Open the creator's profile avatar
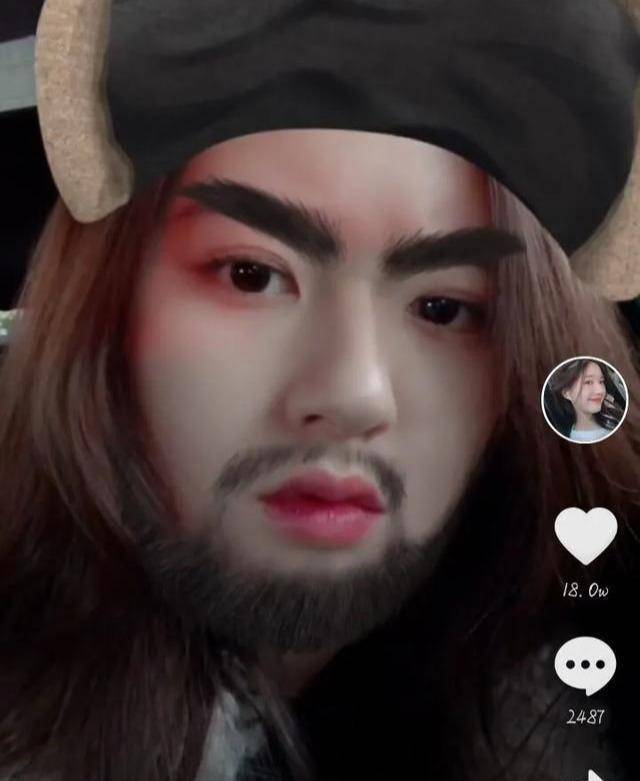The height and width of the screenshot is (781, 640). click(x=584, y=399)
